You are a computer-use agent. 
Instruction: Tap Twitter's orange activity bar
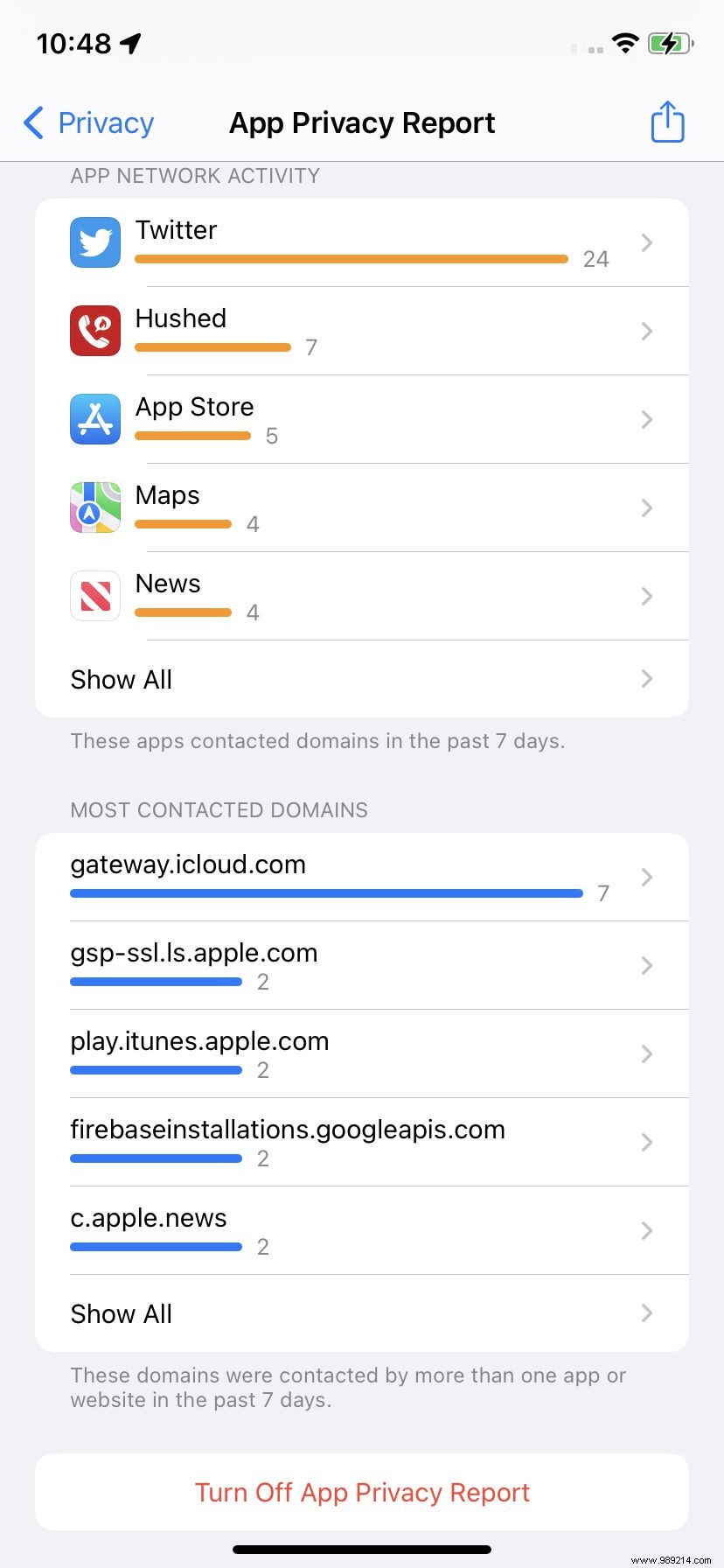(x=350, y=259)
